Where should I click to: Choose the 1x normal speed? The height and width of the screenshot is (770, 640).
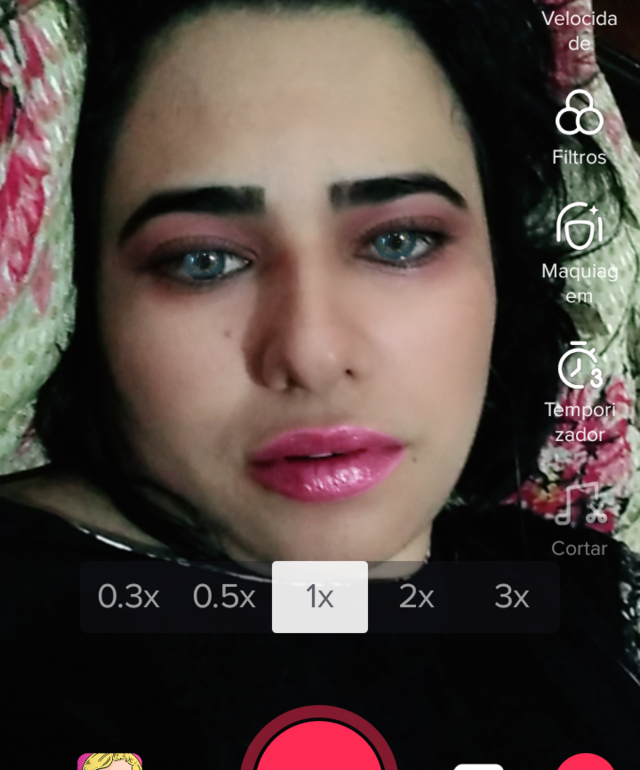click(x=320, y=597)
